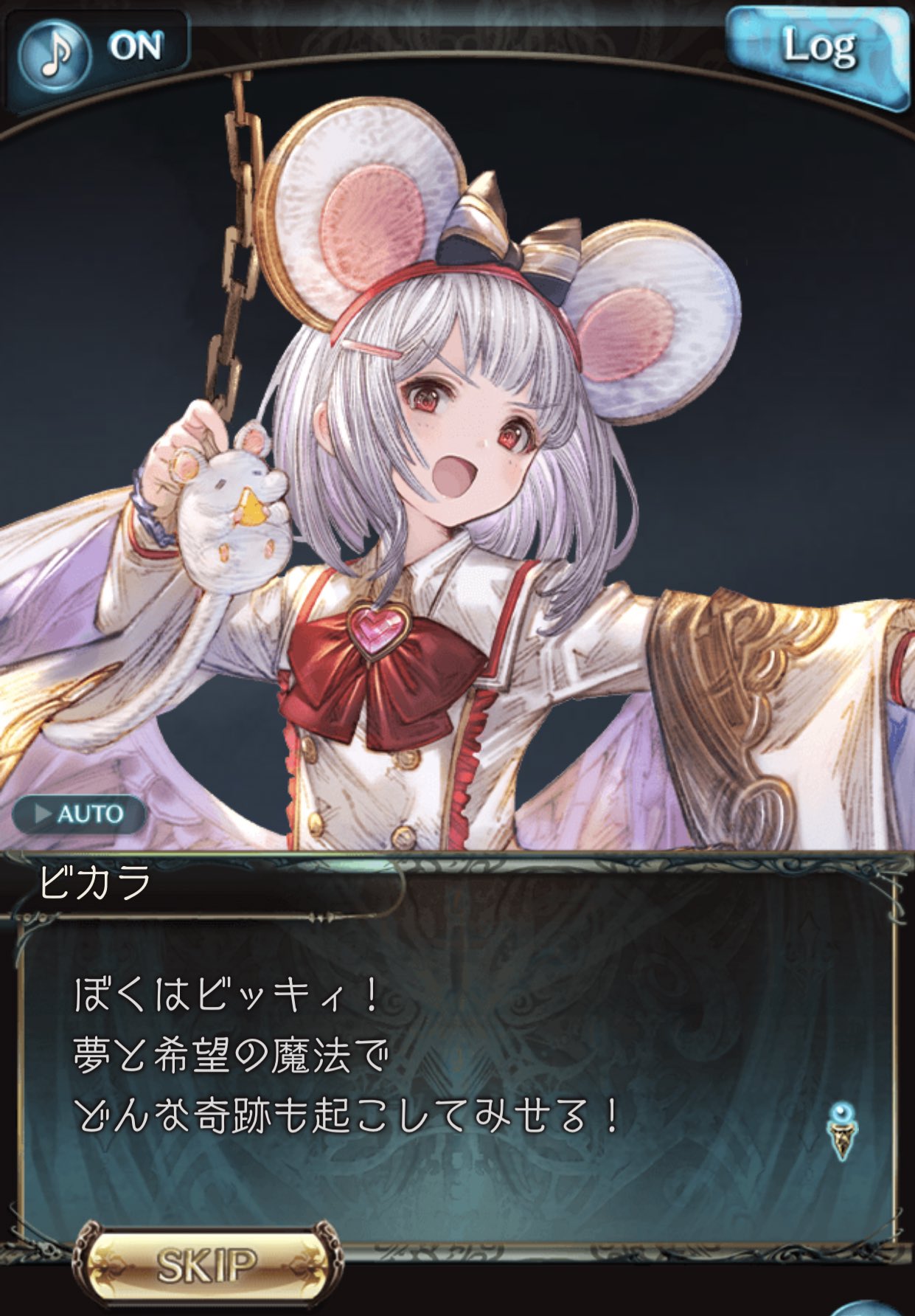Enable AUTO dialogue playback

click(80, 814)
